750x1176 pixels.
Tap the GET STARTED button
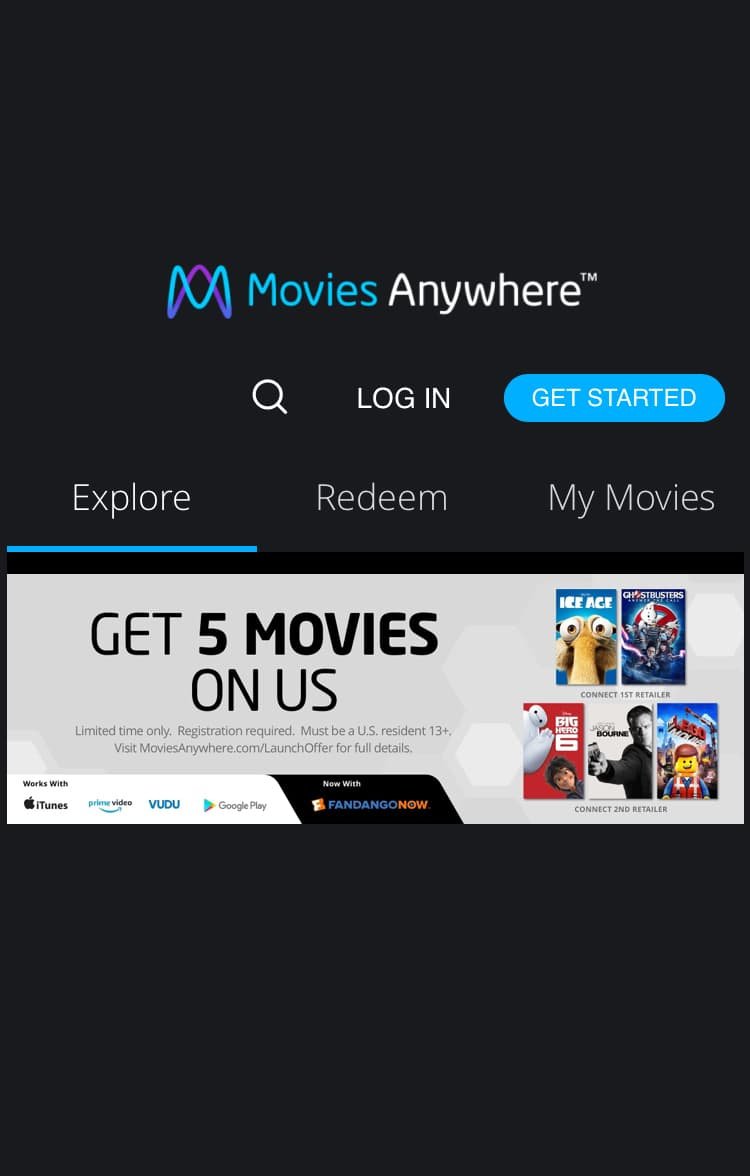click(x=614, y=398)
